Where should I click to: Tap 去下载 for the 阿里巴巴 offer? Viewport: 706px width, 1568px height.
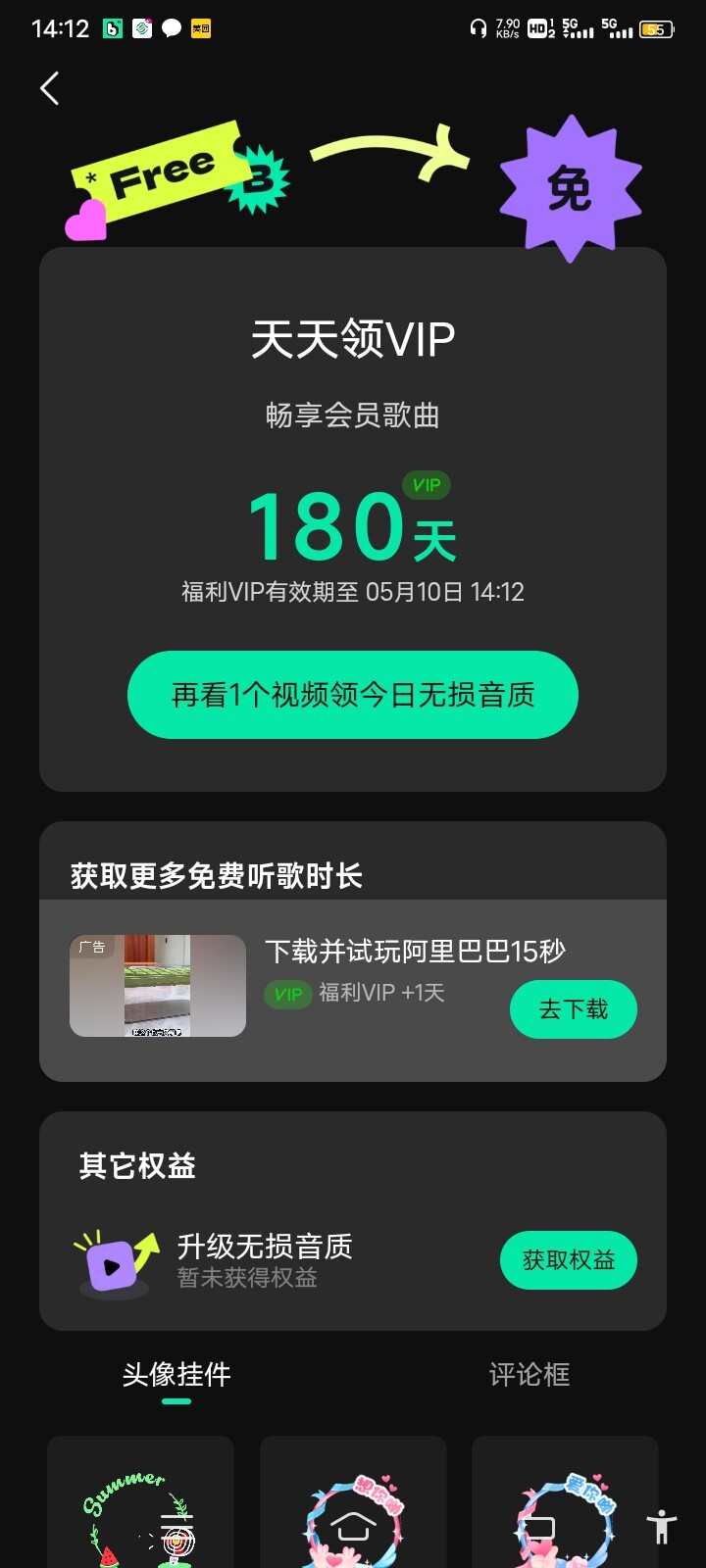tap(574, 1009)
